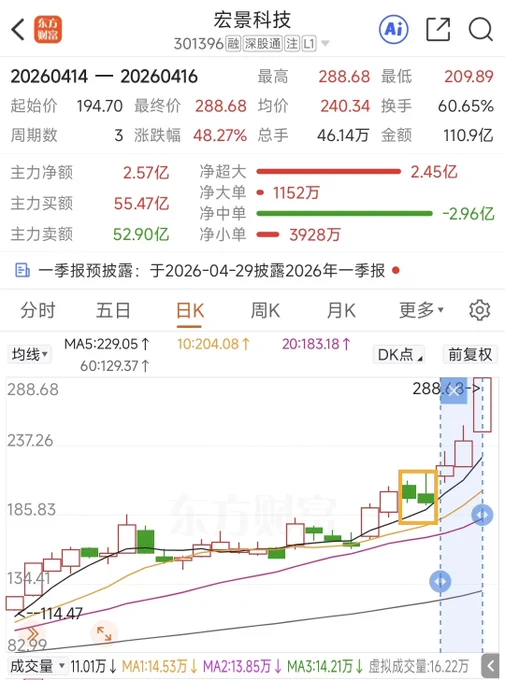Tap the DK点 button

click(399, 355)
